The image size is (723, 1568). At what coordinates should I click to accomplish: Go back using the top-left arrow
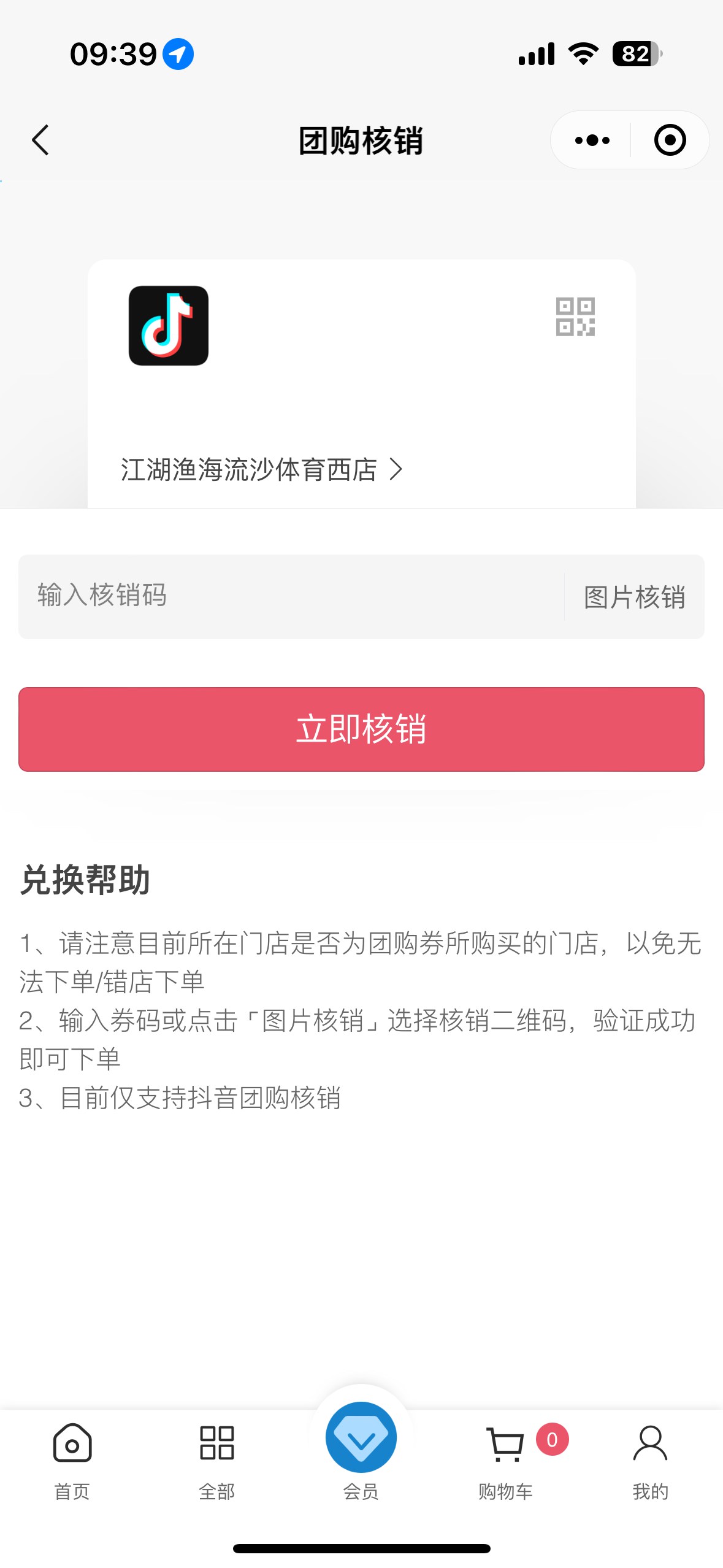(40, 140)
